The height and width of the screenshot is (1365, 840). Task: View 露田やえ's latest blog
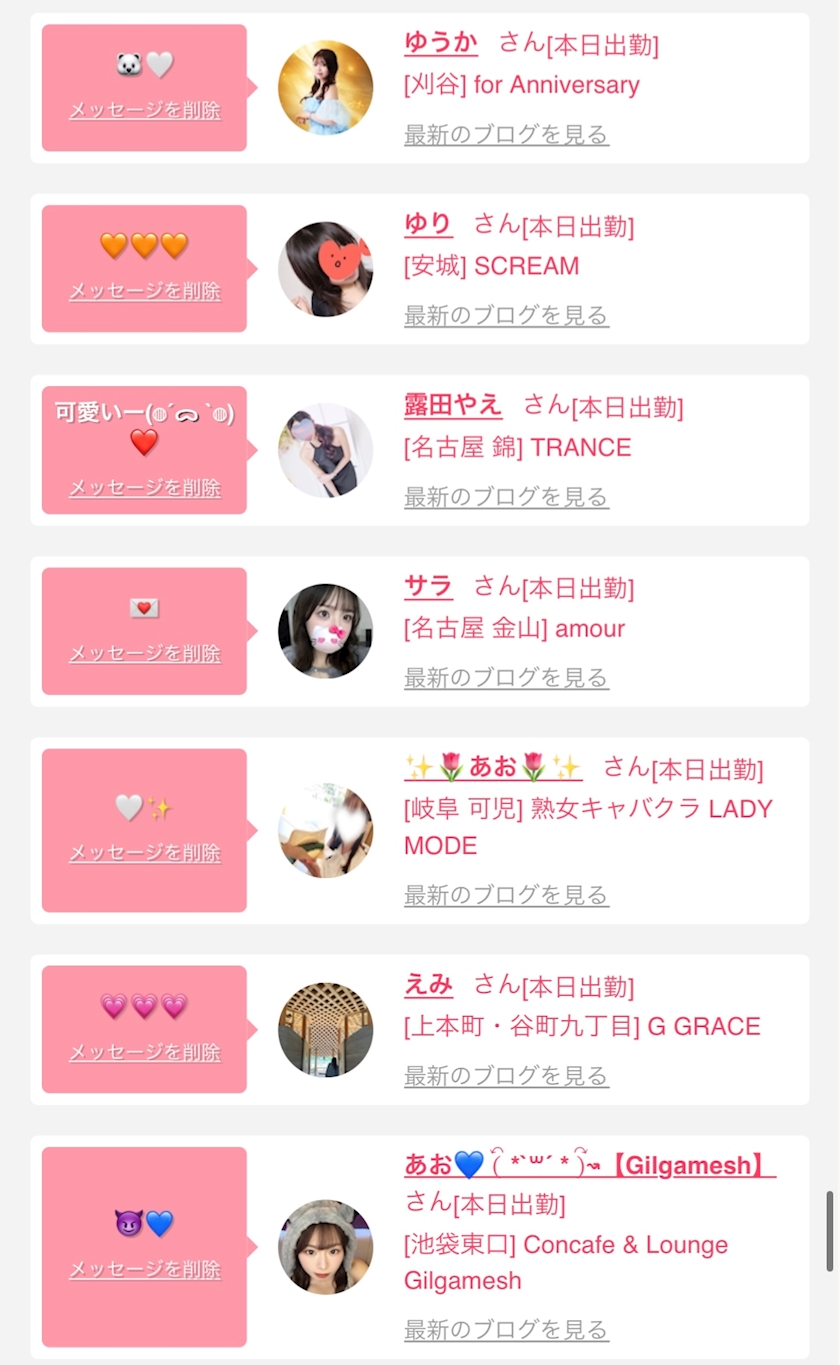506,496
